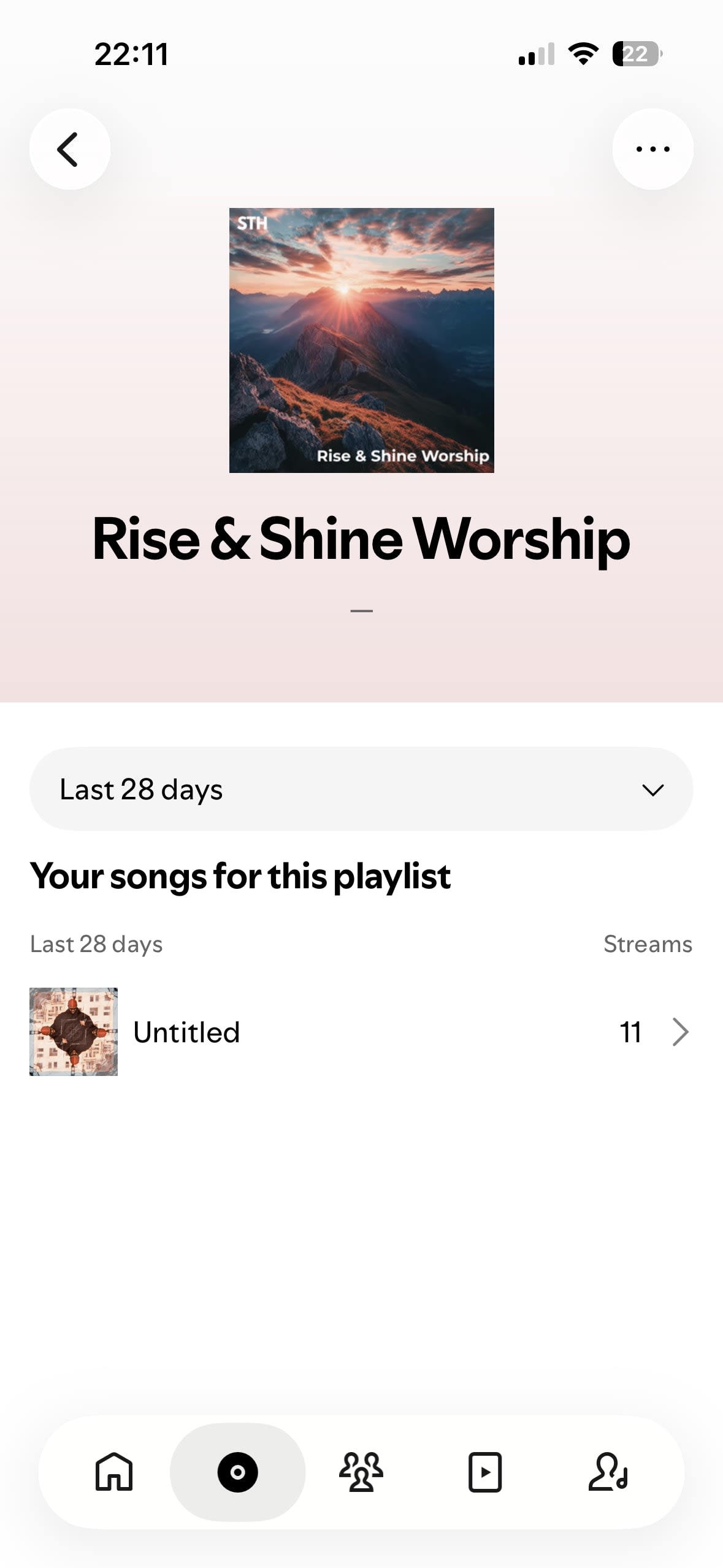Expand the Last 28 days dropdown
This screenshot has height=1568, width=723.
[x=361, y=789]
